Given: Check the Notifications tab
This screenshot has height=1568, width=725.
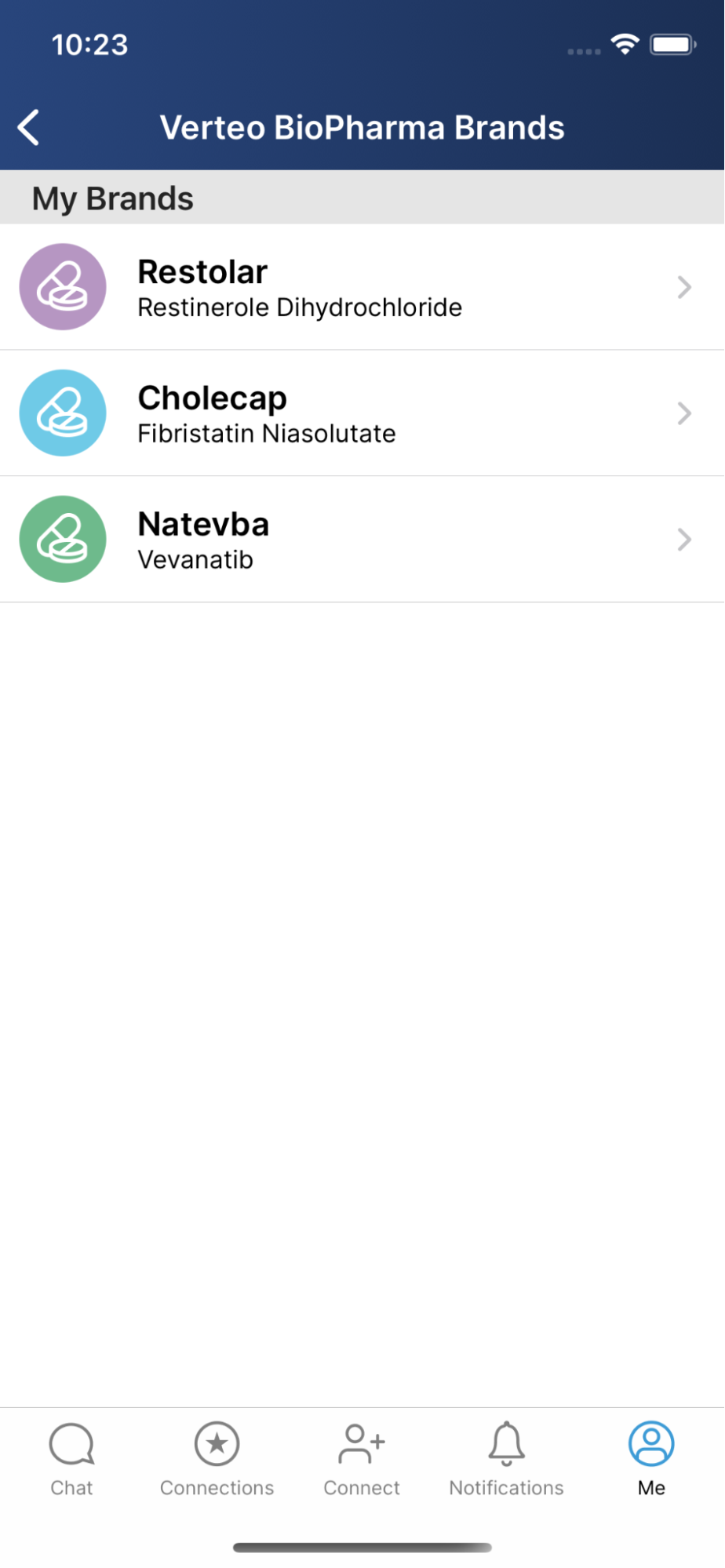Looking at the screenshot, I should [506, 1458].
